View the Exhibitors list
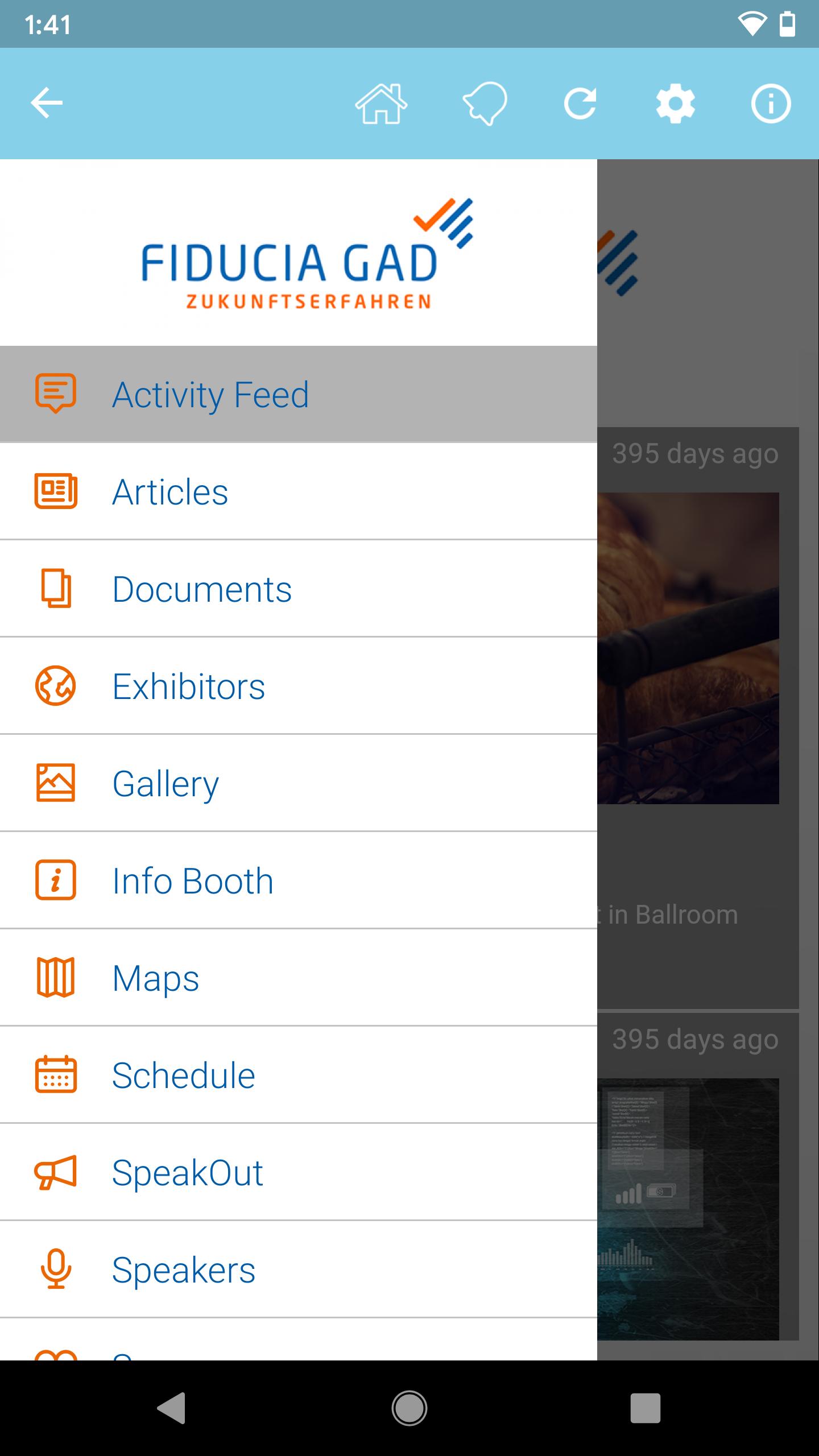 point(298,686)
